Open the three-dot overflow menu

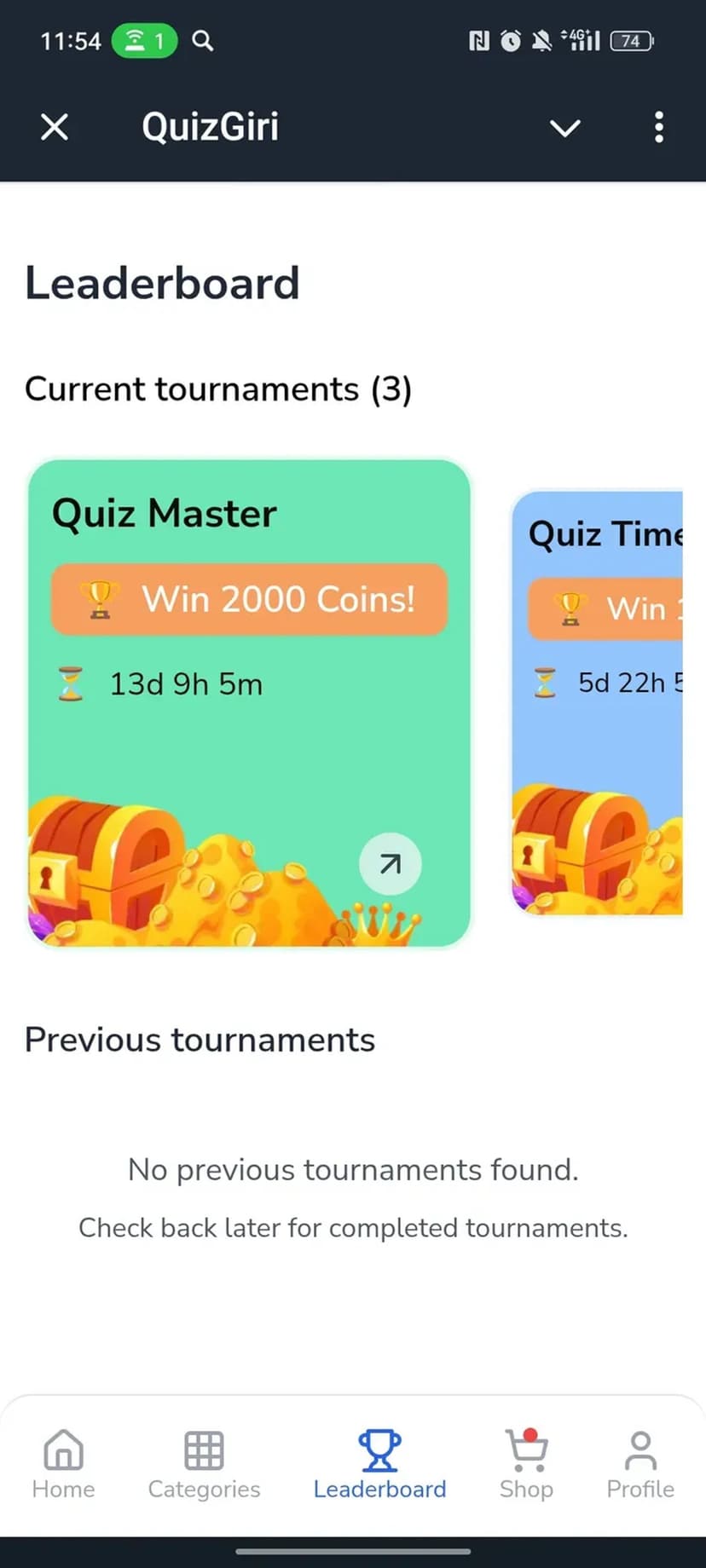coord(658,128)
